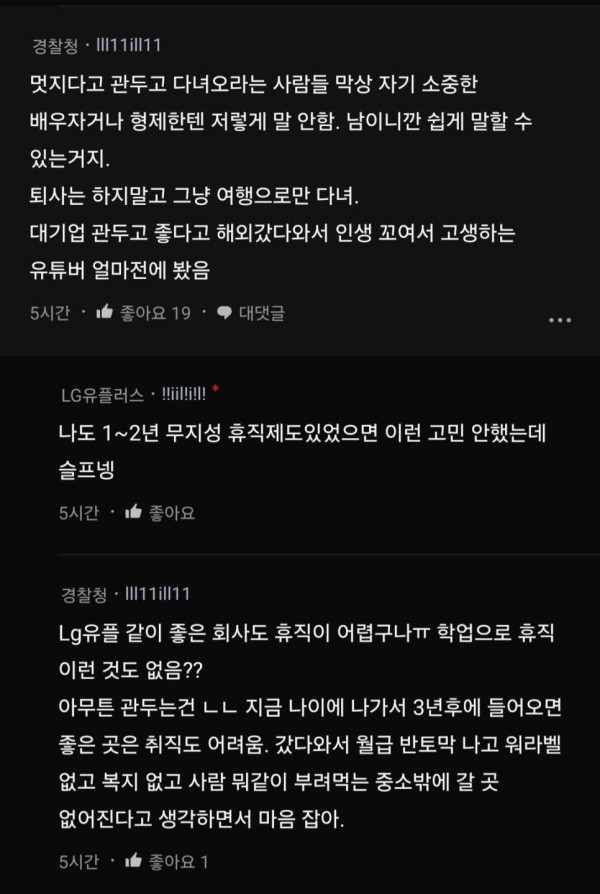
Task: Open replies via 대댓글 under the first comment
Action: [x=251, y=313]
